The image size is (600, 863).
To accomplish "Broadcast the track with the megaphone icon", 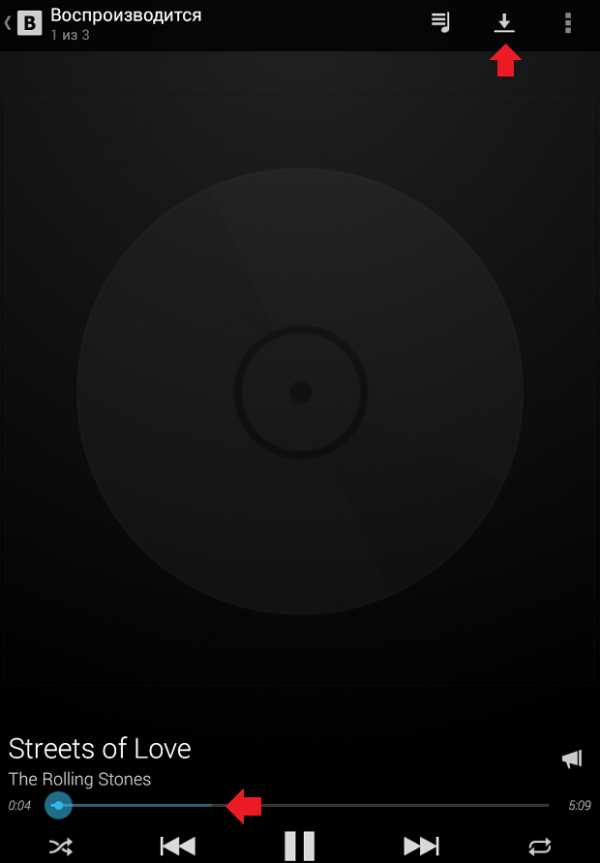I will [x=572, y=760].
